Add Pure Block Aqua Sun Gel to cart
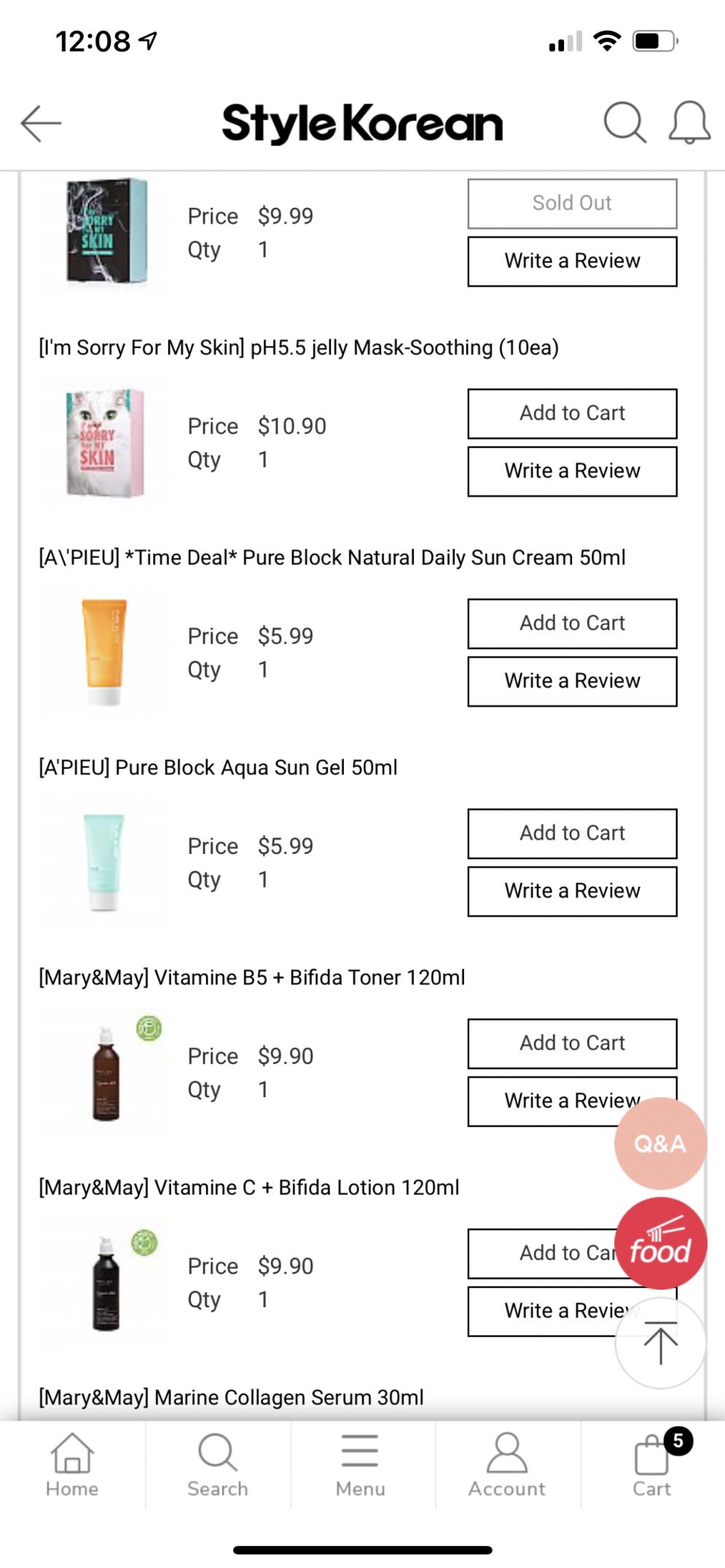The height and width of the screenshot is (1568, 725). click(572, 834)
